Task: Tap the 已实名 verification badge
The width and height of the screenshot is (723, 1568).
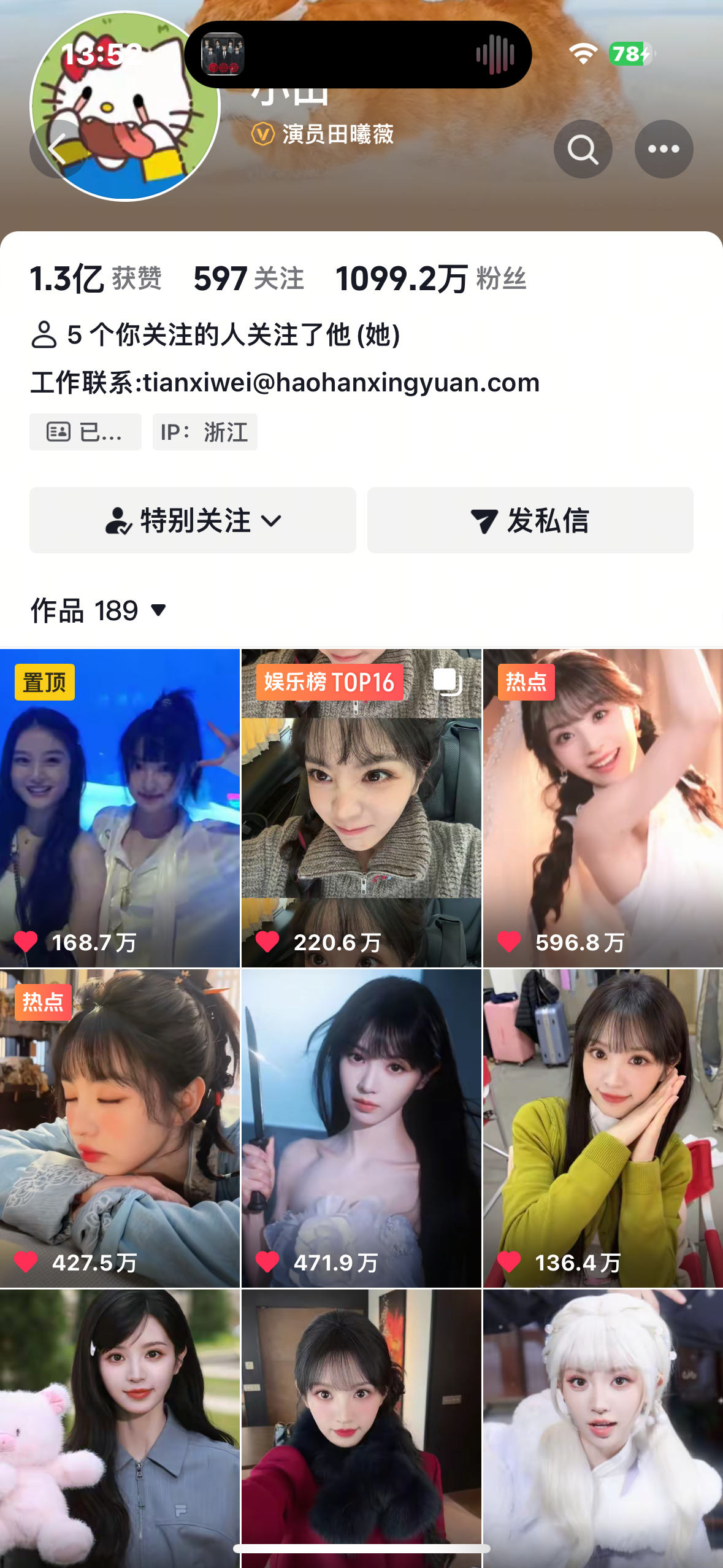Action: 85,432
